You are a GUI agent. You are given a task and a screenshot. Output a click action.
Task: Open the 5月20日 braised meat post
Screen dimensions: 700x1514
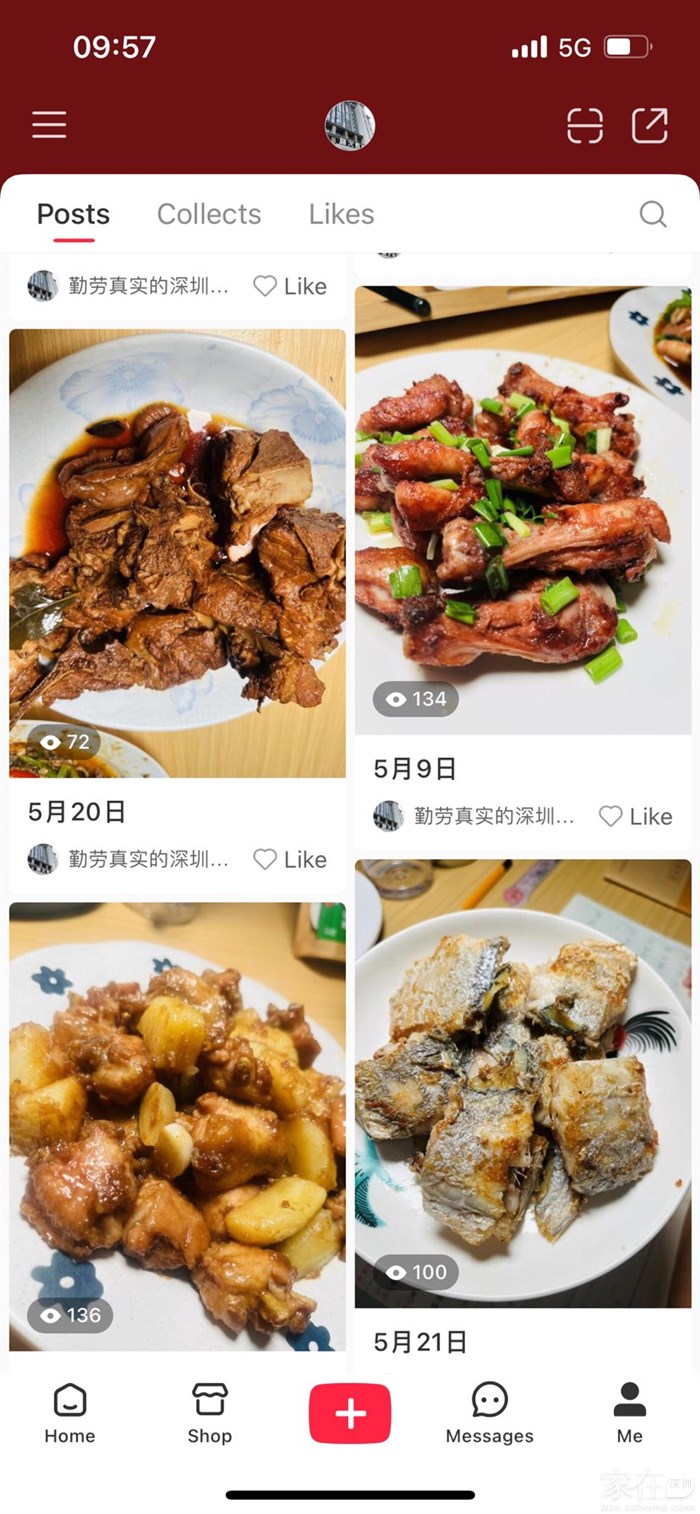[x=177, y=553]
